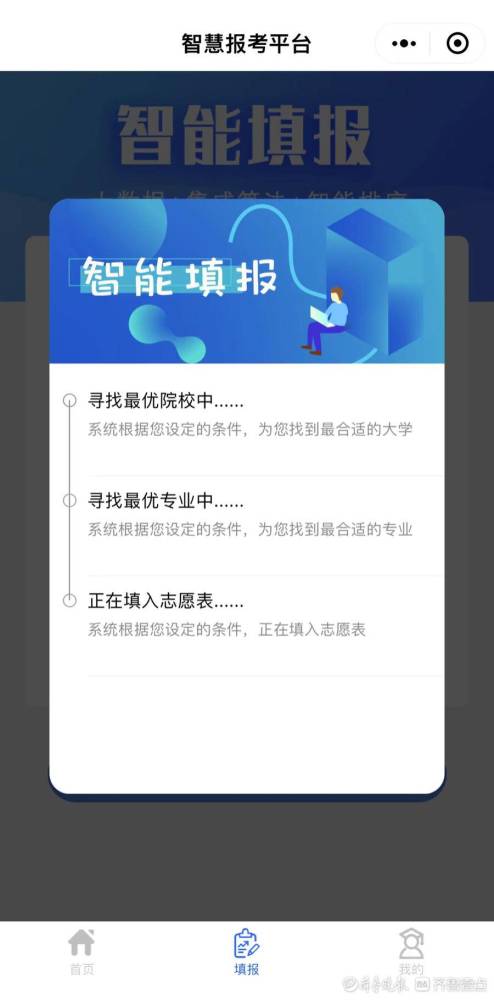Open the 我的 tab
Screen dimensions: 494x1000
coord(412,952)
